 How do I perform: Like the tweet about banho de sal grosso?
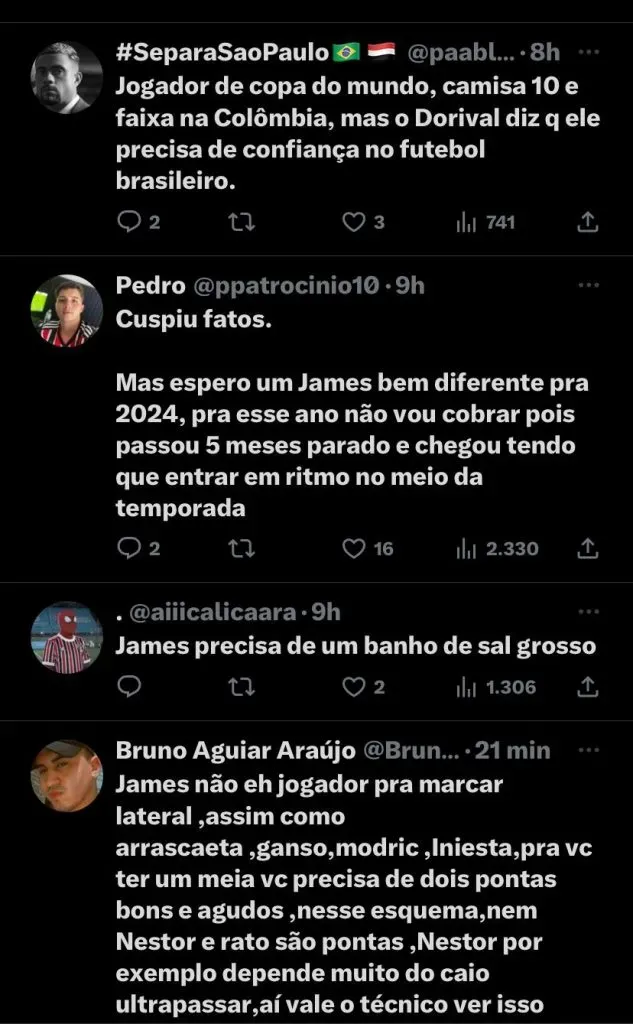354,686
